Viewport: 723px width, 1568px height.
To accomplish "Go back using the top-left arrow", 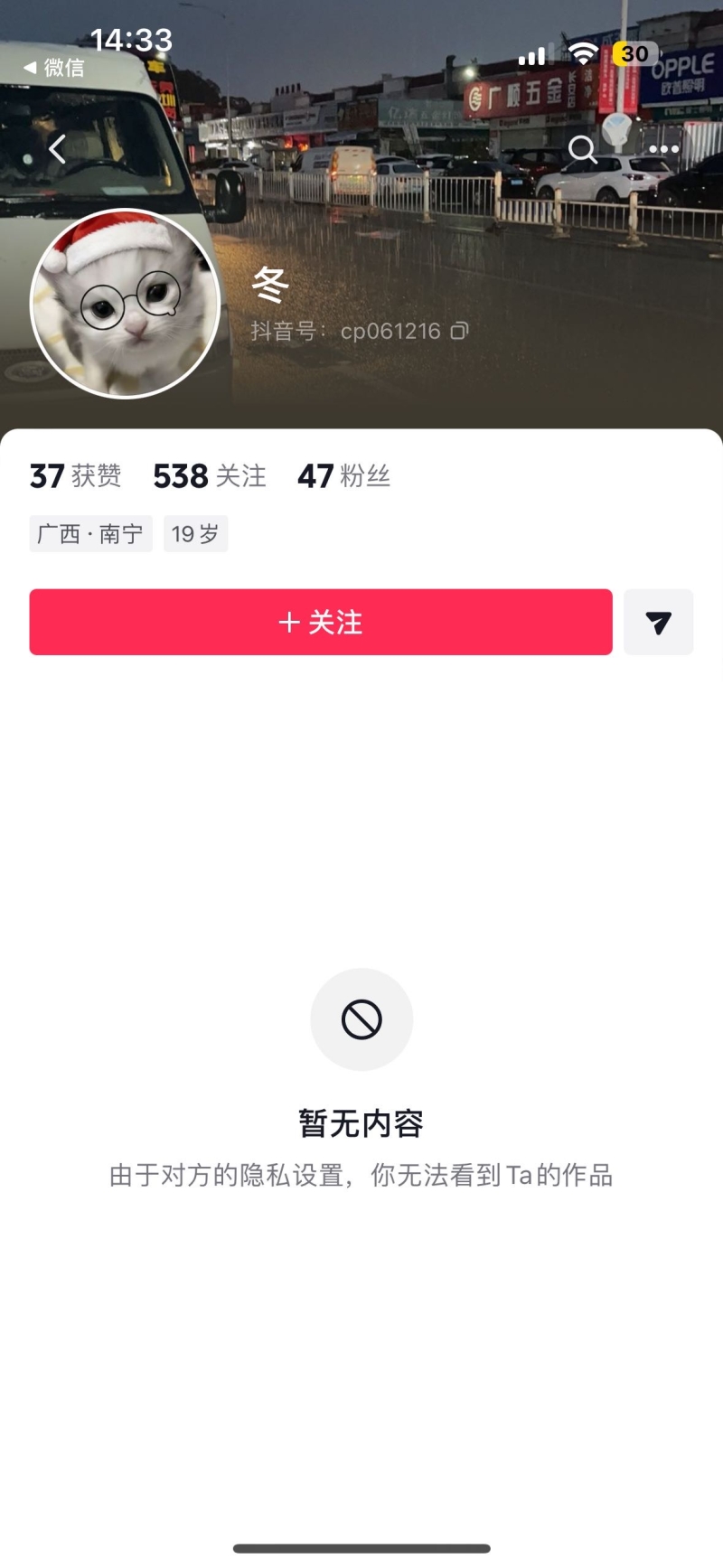I will tap(58, 149).
